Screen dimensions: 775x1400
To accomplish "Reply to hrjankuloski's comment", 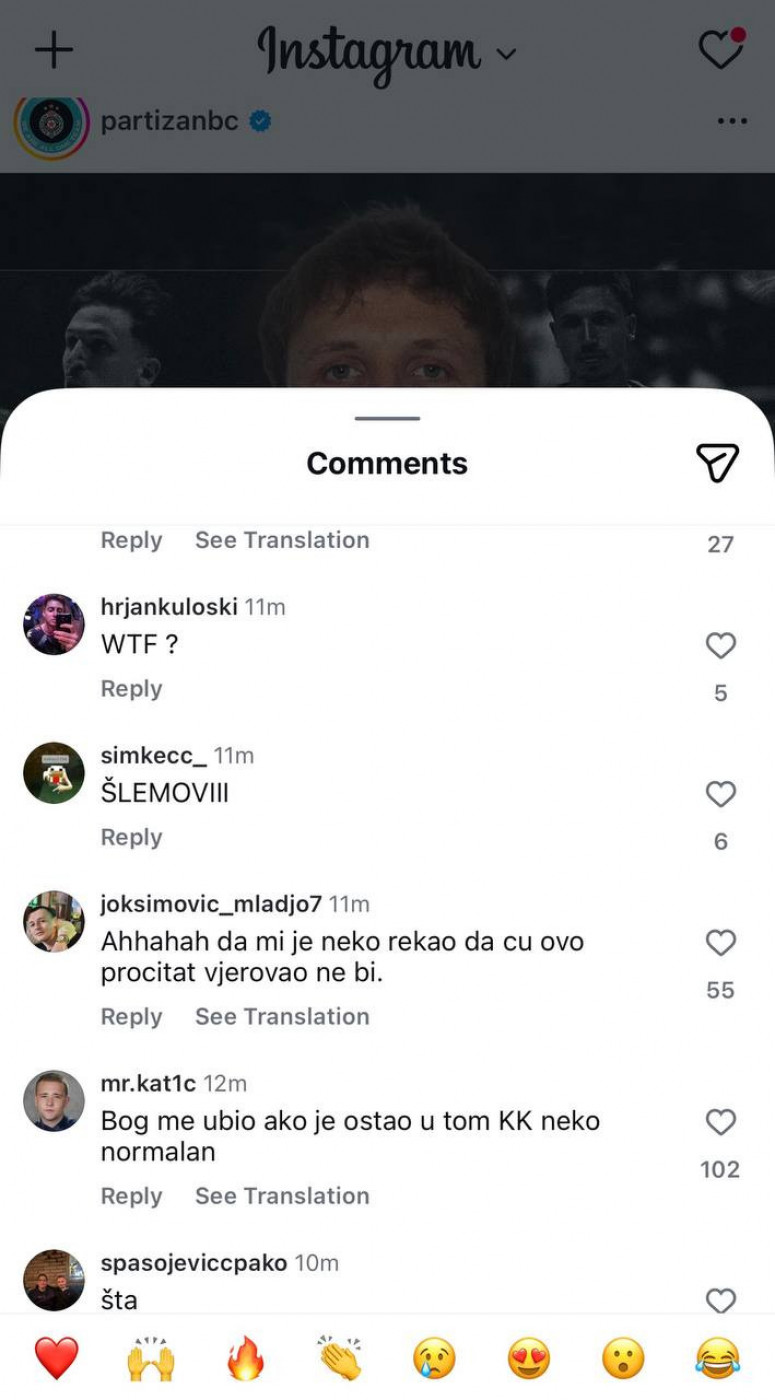I will click(x=131, y=689).
